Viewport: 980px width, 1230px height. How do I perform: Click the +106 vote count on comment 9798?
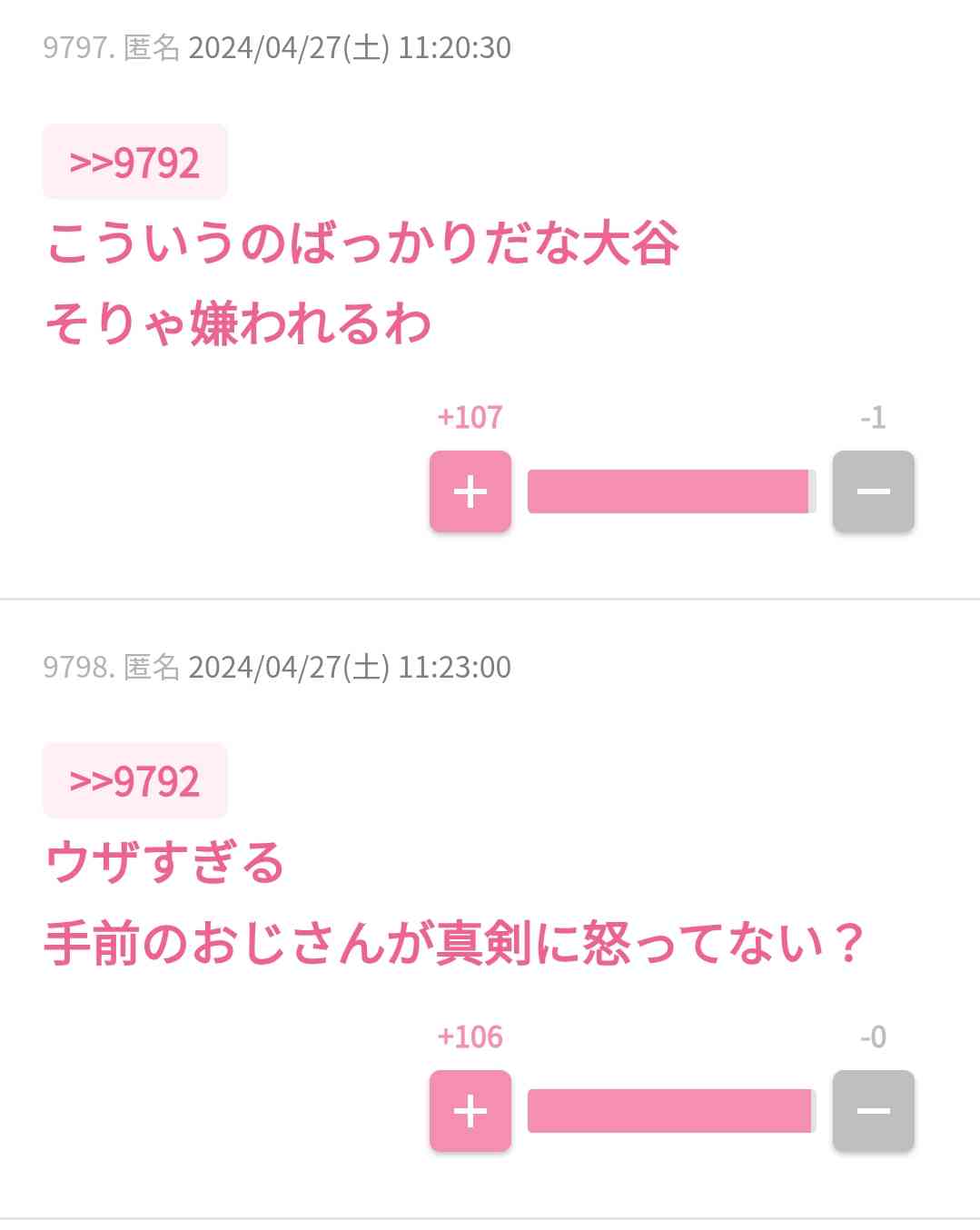pyautogui.click(x=469, y=1036)
